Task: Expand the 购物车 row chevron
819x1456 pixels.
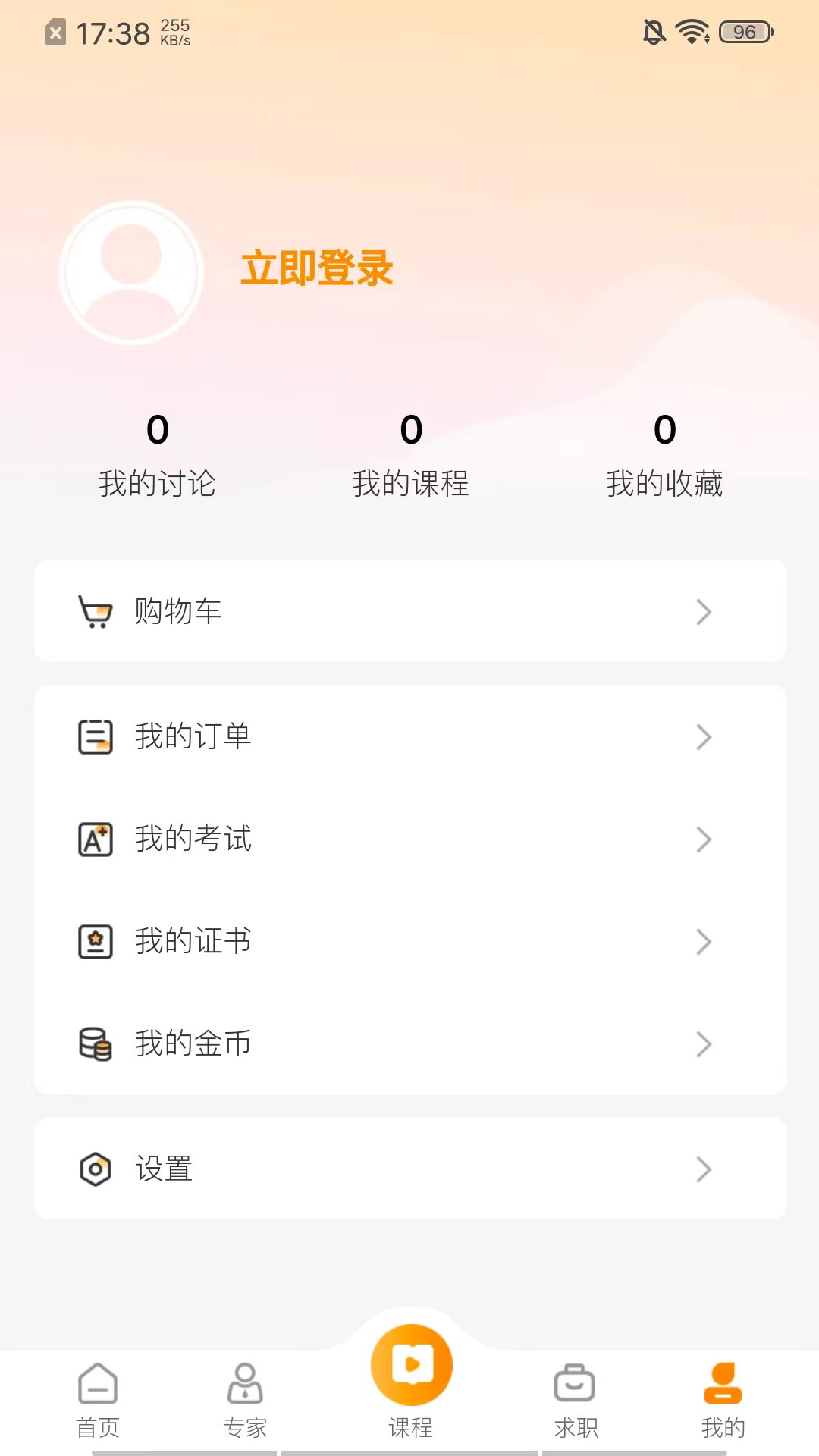Action: 703,611
